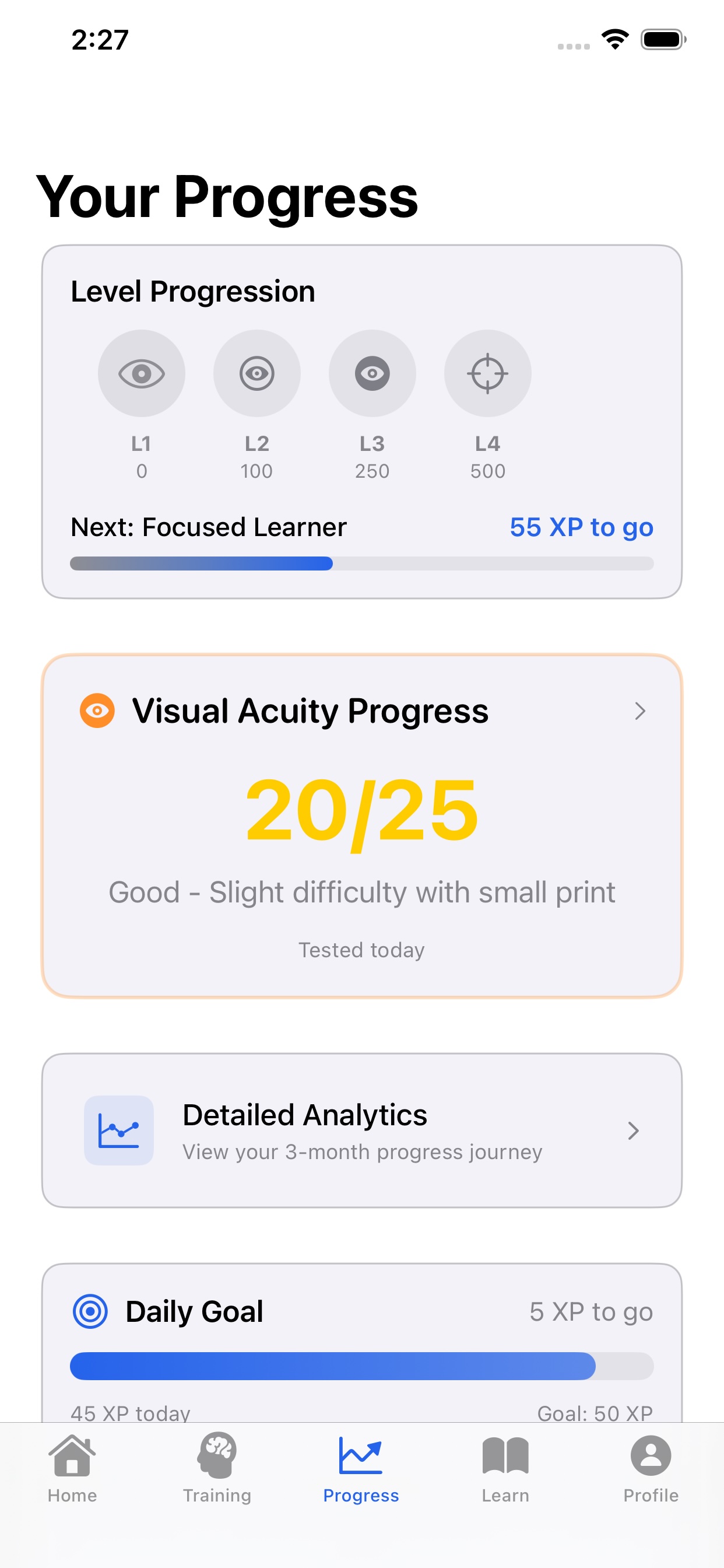
Task: Open Visual Acuity Progress details via chevron
Action: point(640,711)
